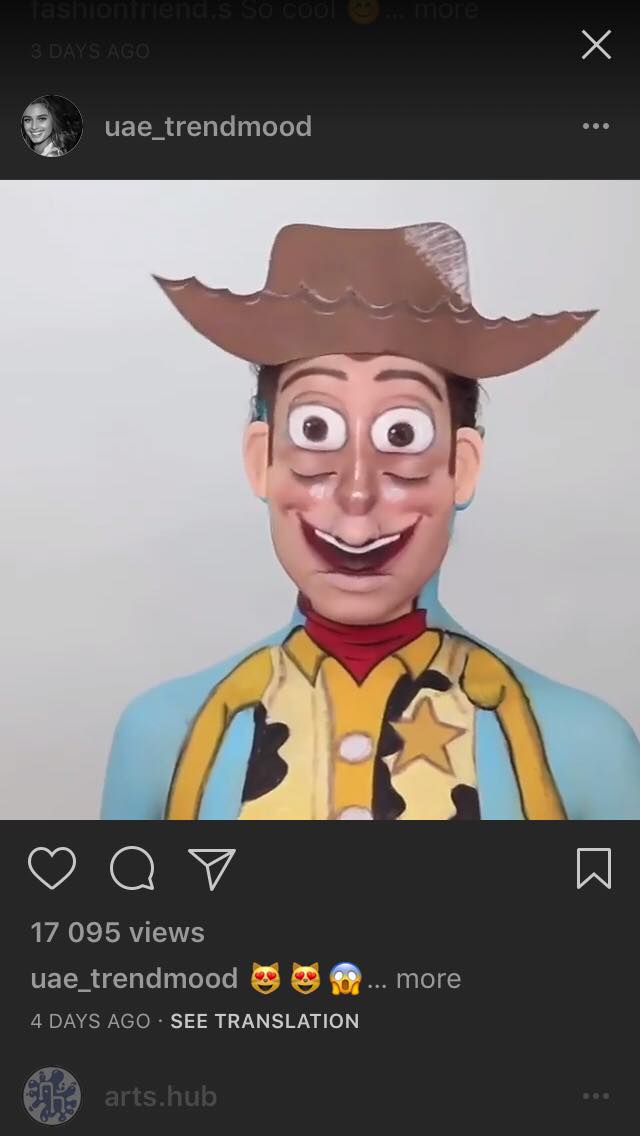Comment on the uae_trendmood video
640x1136 pixels.
point(132,868)
